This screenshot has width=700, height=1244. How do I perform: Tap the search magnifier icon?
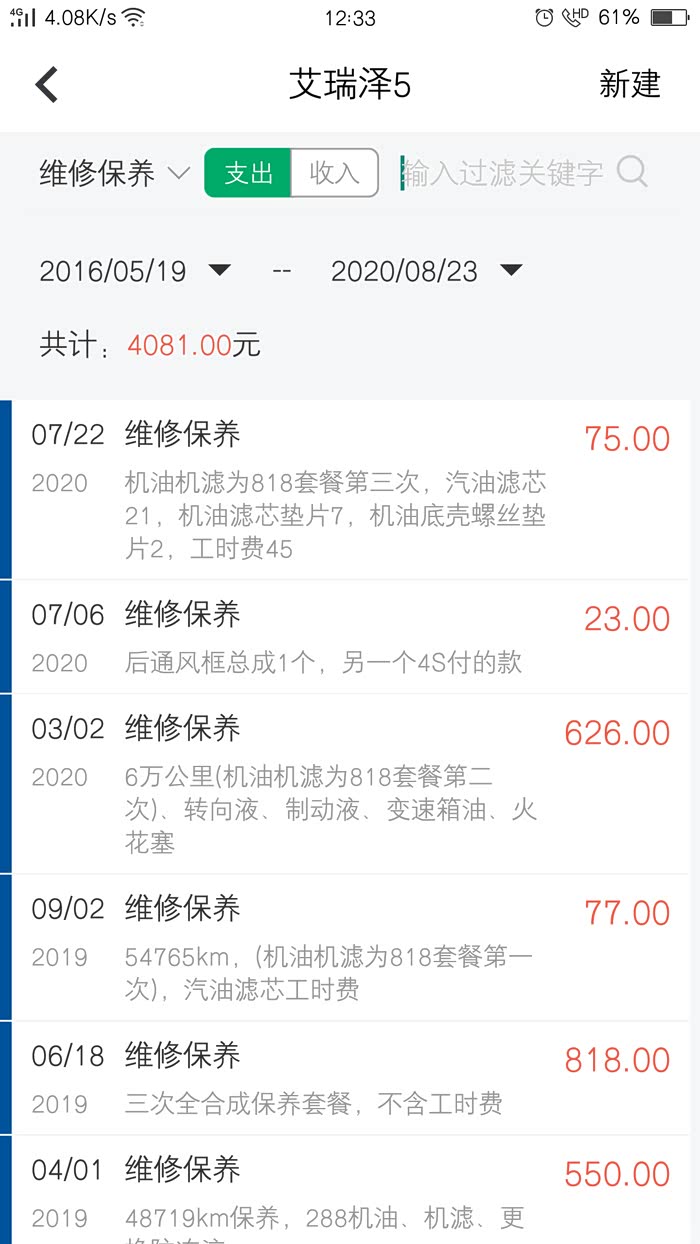click(632, 172)
